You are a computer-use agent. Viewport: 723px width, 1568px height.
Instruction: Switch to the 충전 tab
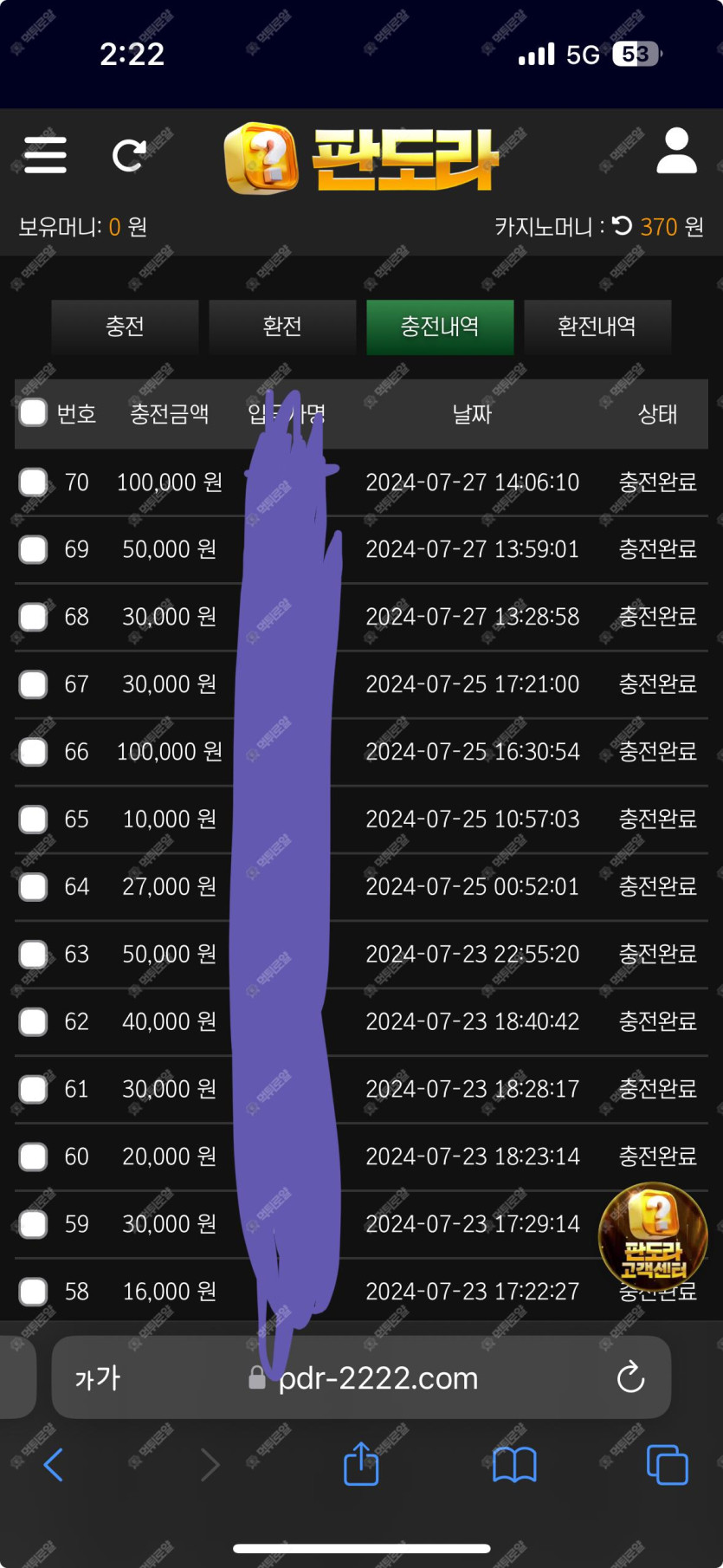point(125,327)
